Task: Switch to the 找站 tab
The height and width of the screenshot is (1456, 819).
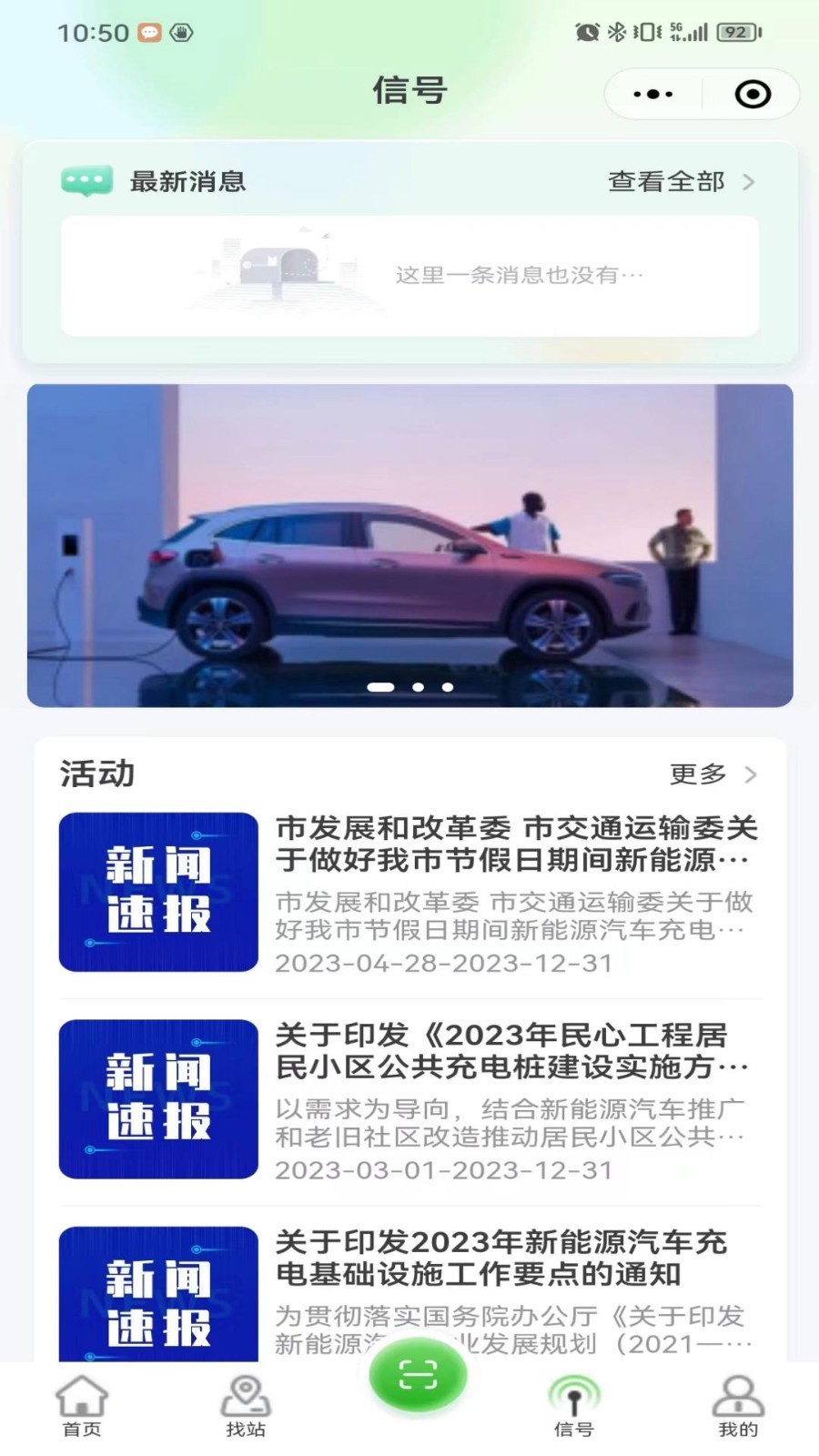Action: pyautogui.click(x=246, y=1407)
